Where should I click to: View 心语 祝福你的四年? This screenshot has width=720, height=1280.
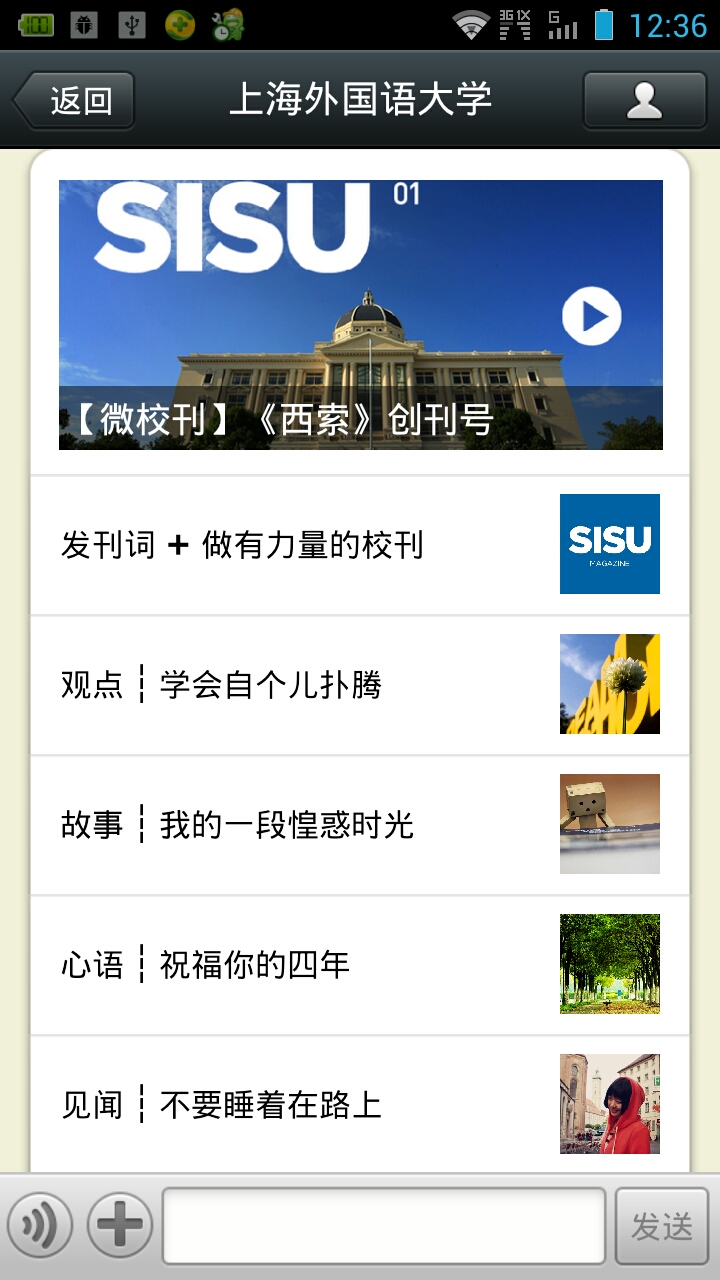click(360, 965)
